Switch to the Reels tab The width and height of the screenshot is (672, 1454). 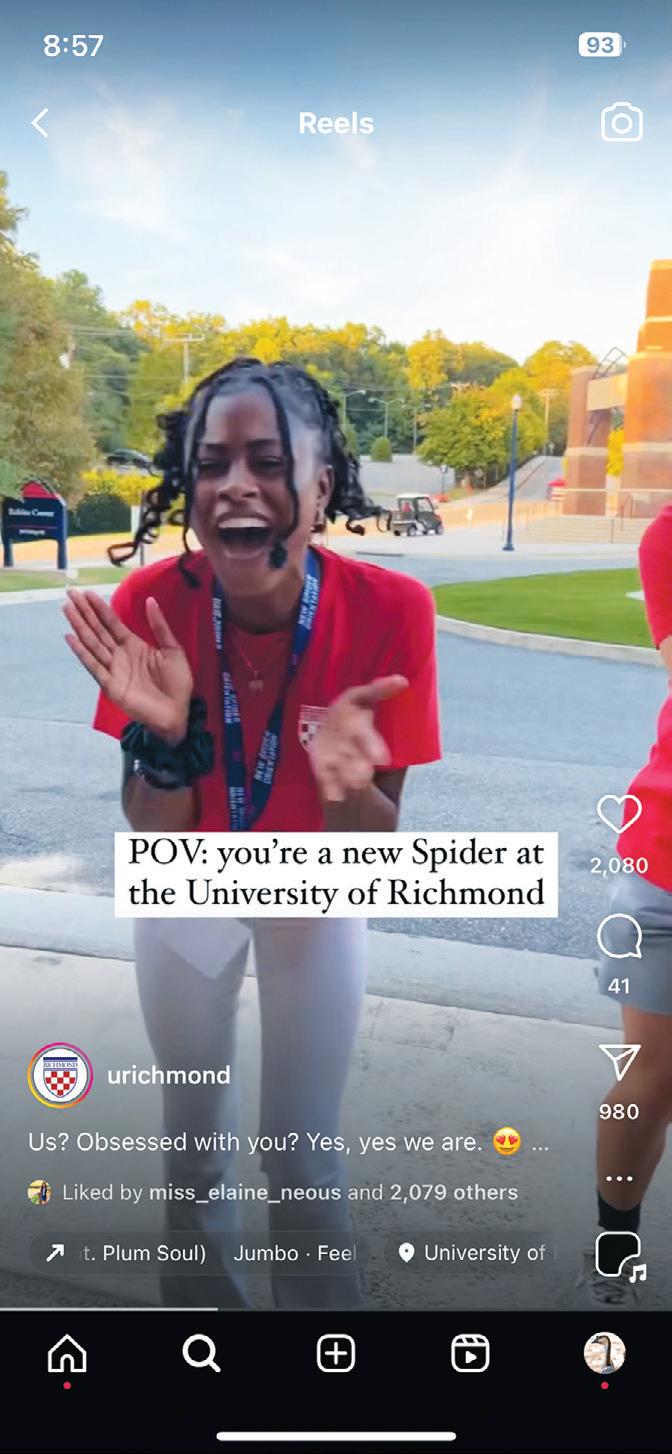coord(469,1354)
